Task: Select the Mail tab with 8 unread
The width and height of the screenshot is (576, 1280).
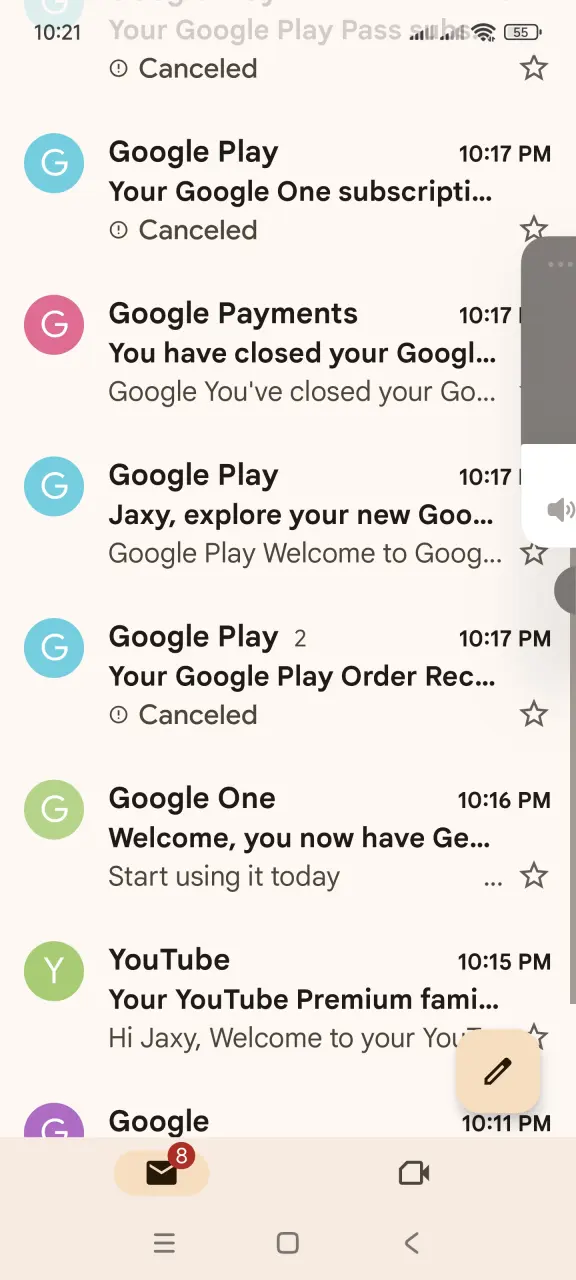Action: click(162, 1172)
